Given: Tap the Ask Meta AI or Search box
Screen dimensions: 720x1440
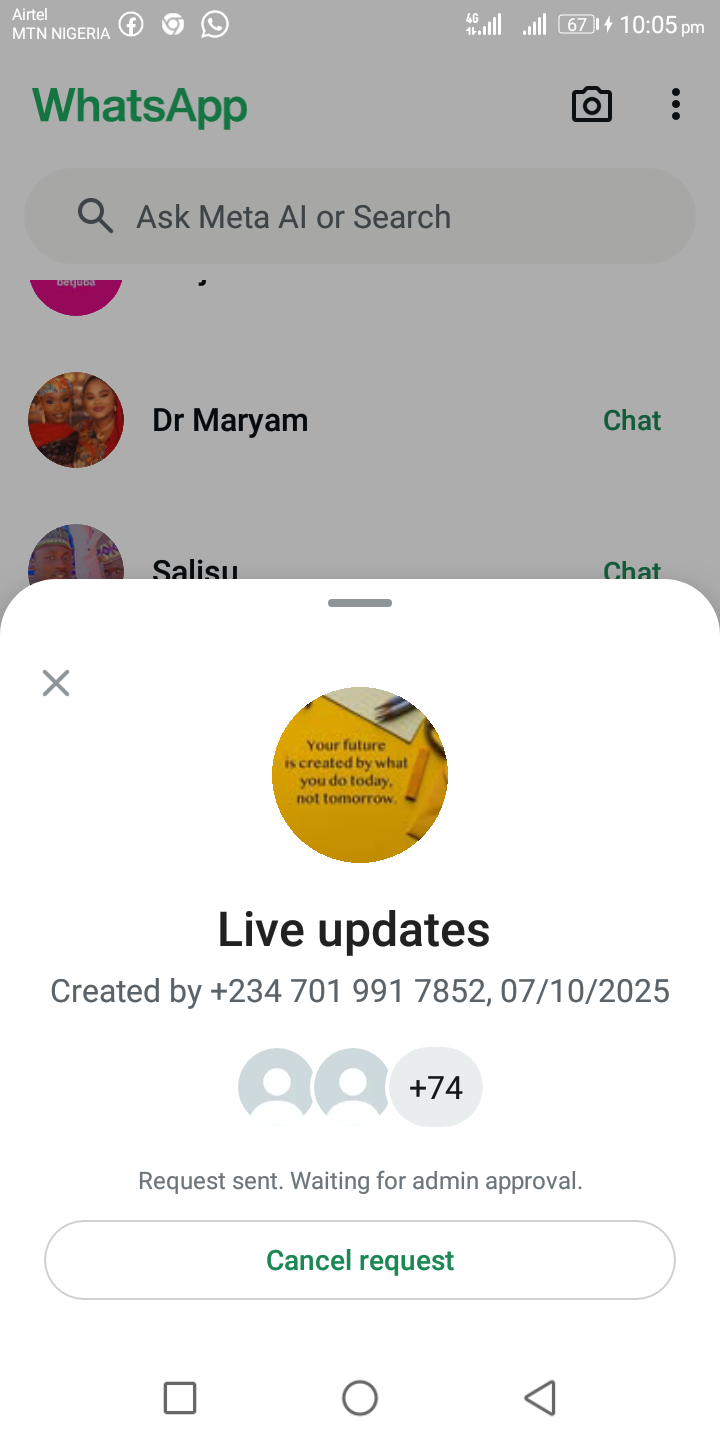Looking at the screenshot, I should [360, 217].
